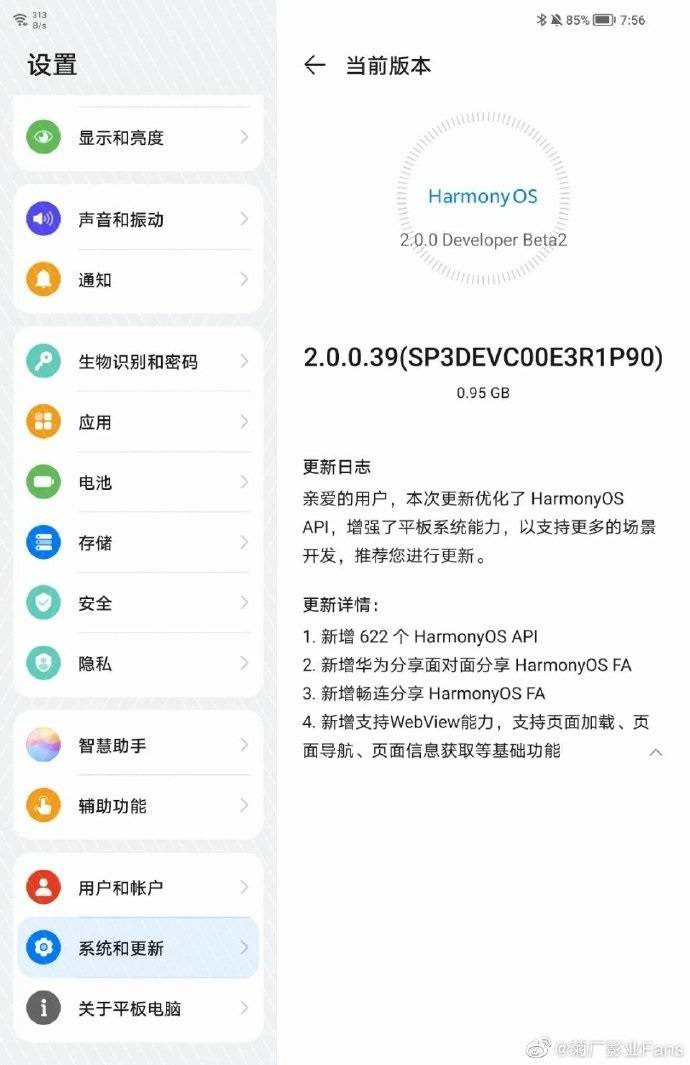Open 电池 settings
690x1065 pixels.
tap(138, 482)
